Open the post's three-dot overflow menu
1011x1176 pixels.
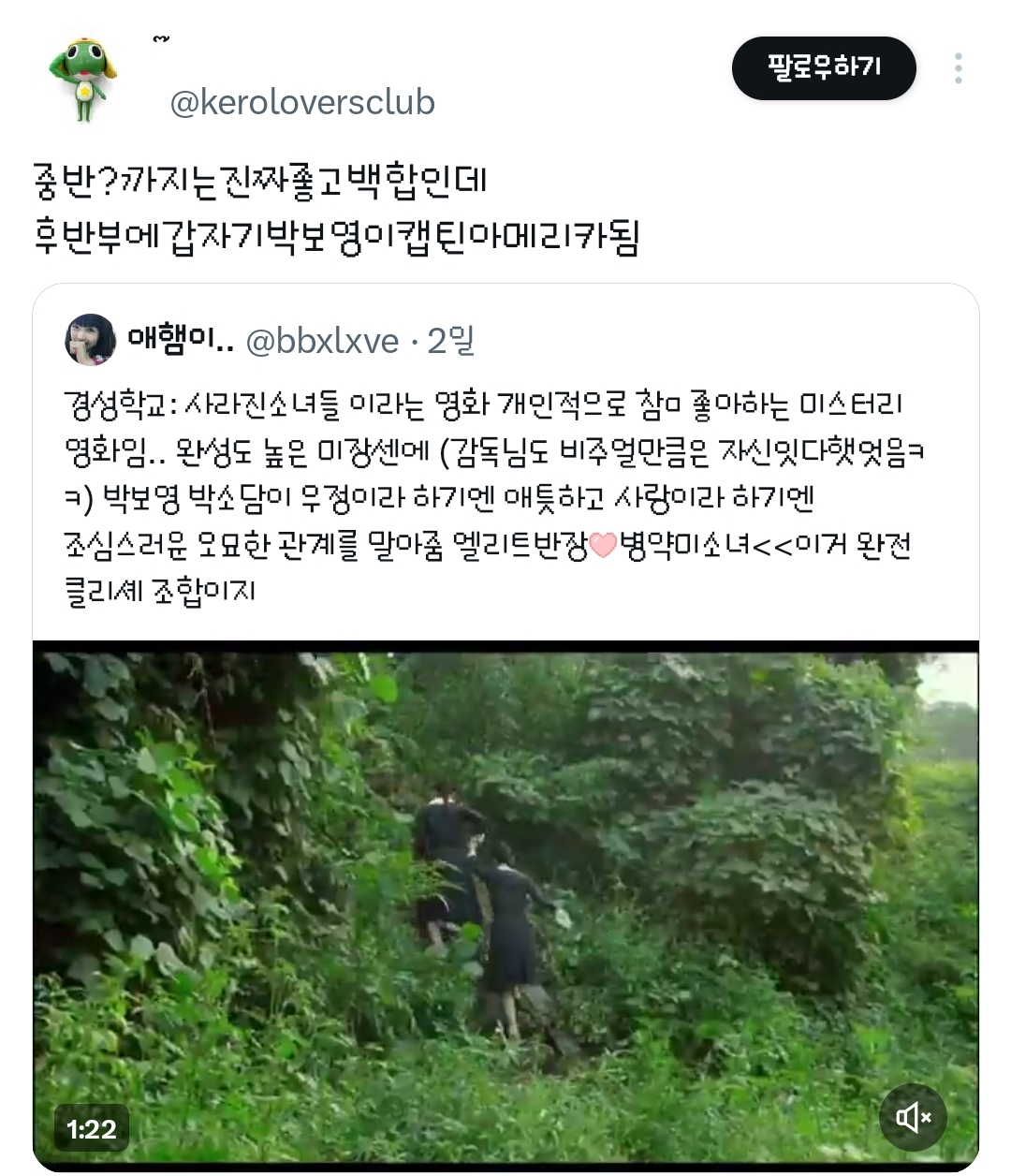click(x=958, y=68)
